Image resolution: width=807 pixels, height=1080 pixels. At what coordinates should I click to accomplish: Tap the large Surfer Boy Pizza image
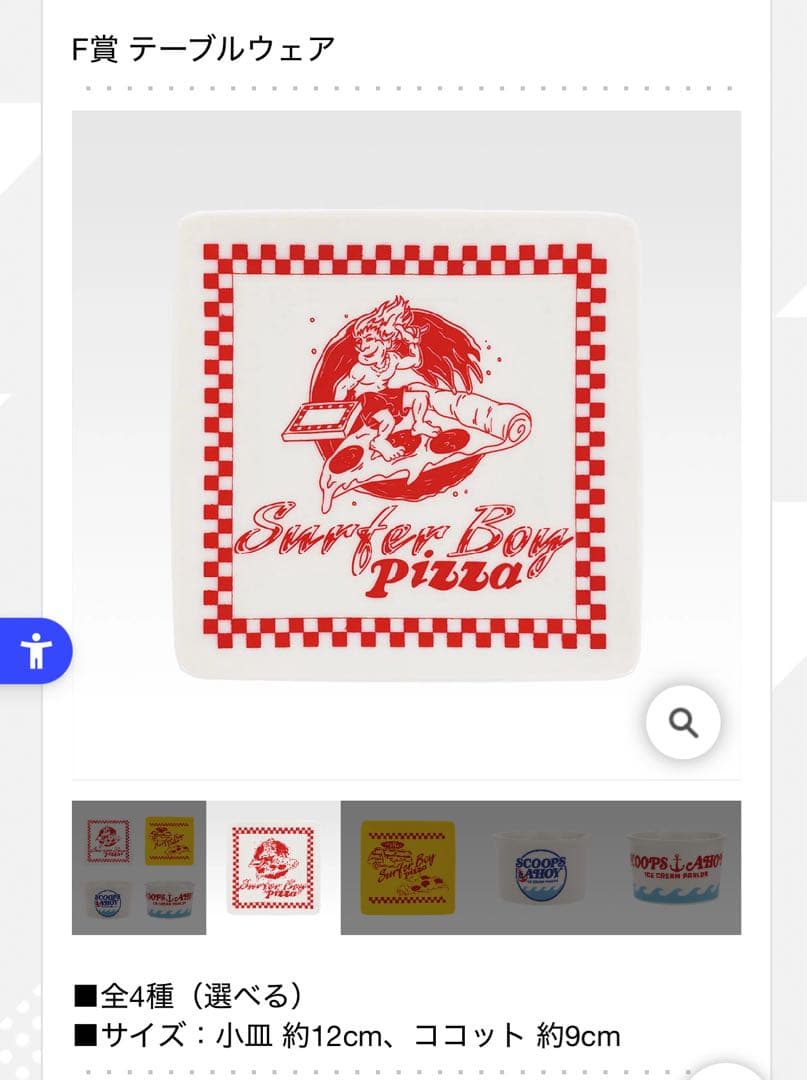(x=406, y=445)
